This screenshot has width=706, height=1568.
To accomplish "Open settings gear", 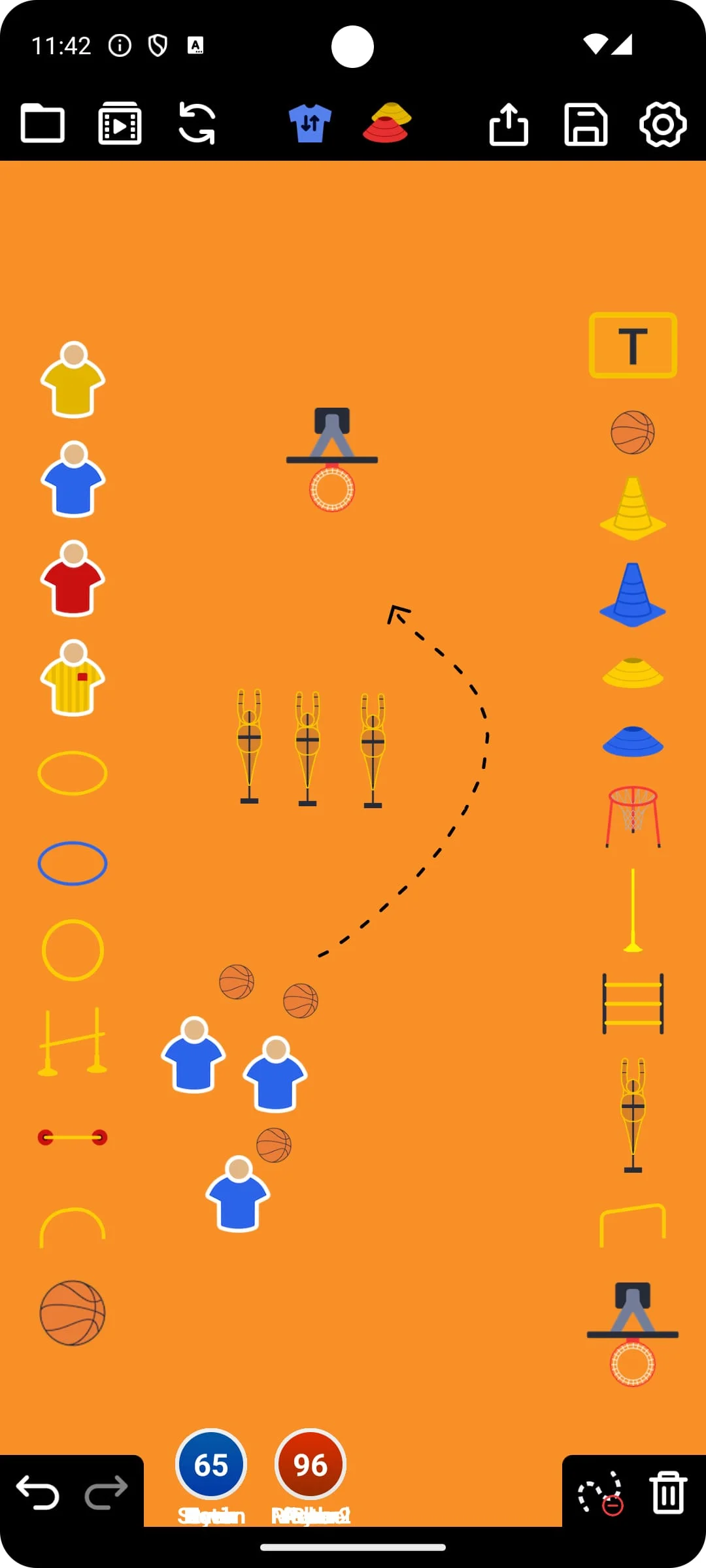I will point(663,123).
